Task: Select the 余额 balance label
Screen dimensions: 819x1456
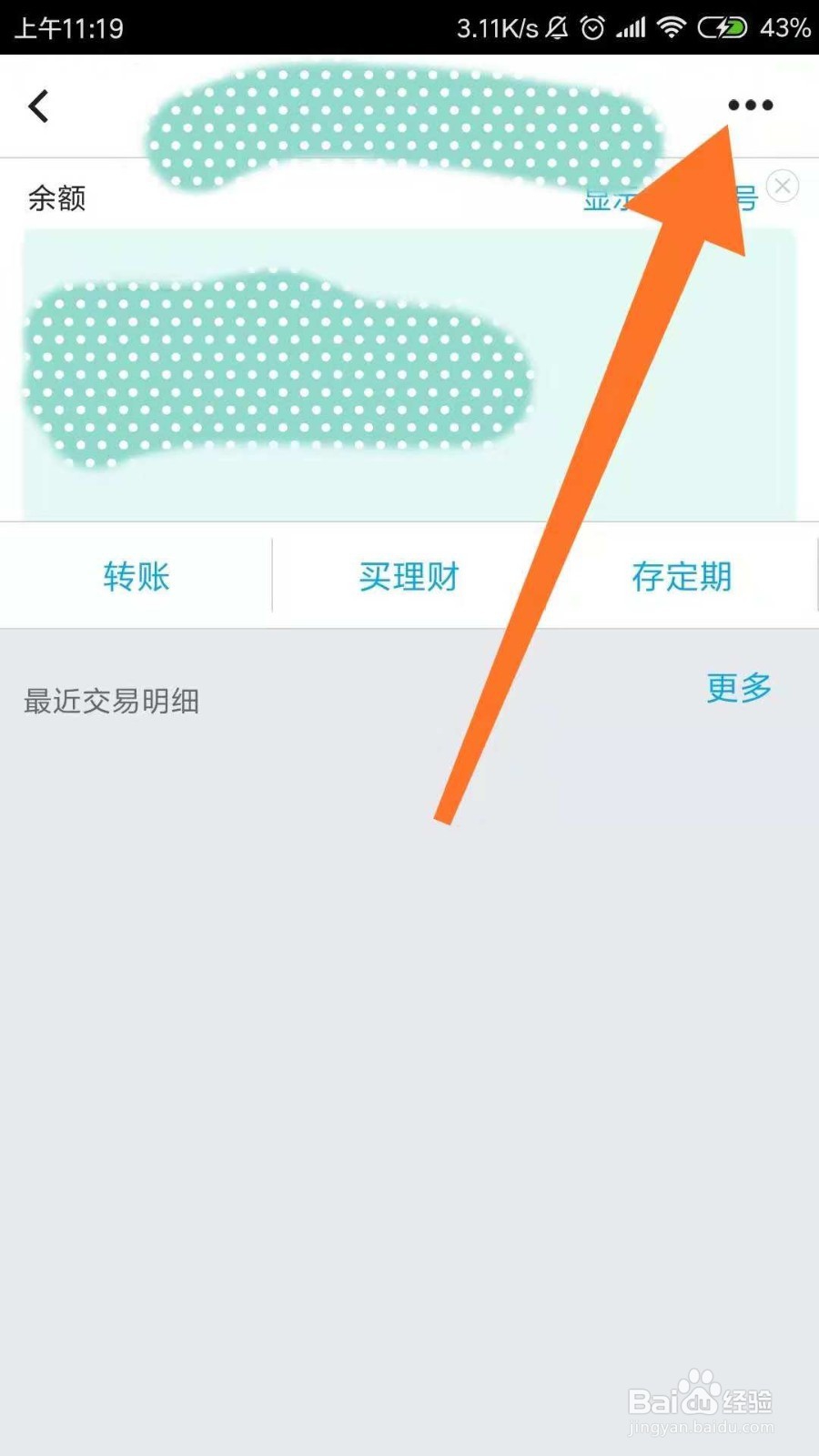Action: [58, 198]
